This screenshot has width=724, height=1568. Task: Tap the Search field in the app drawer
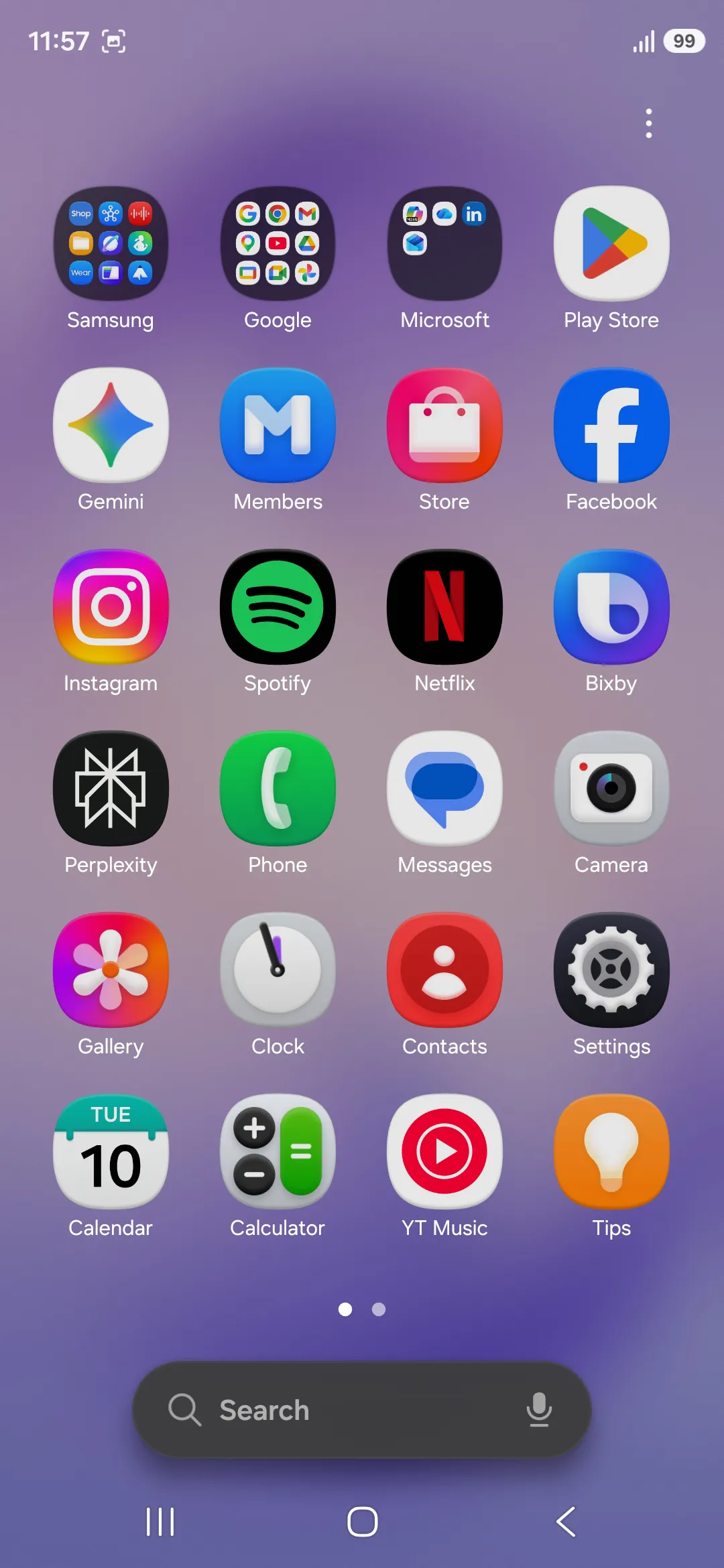pos(335,1410)
